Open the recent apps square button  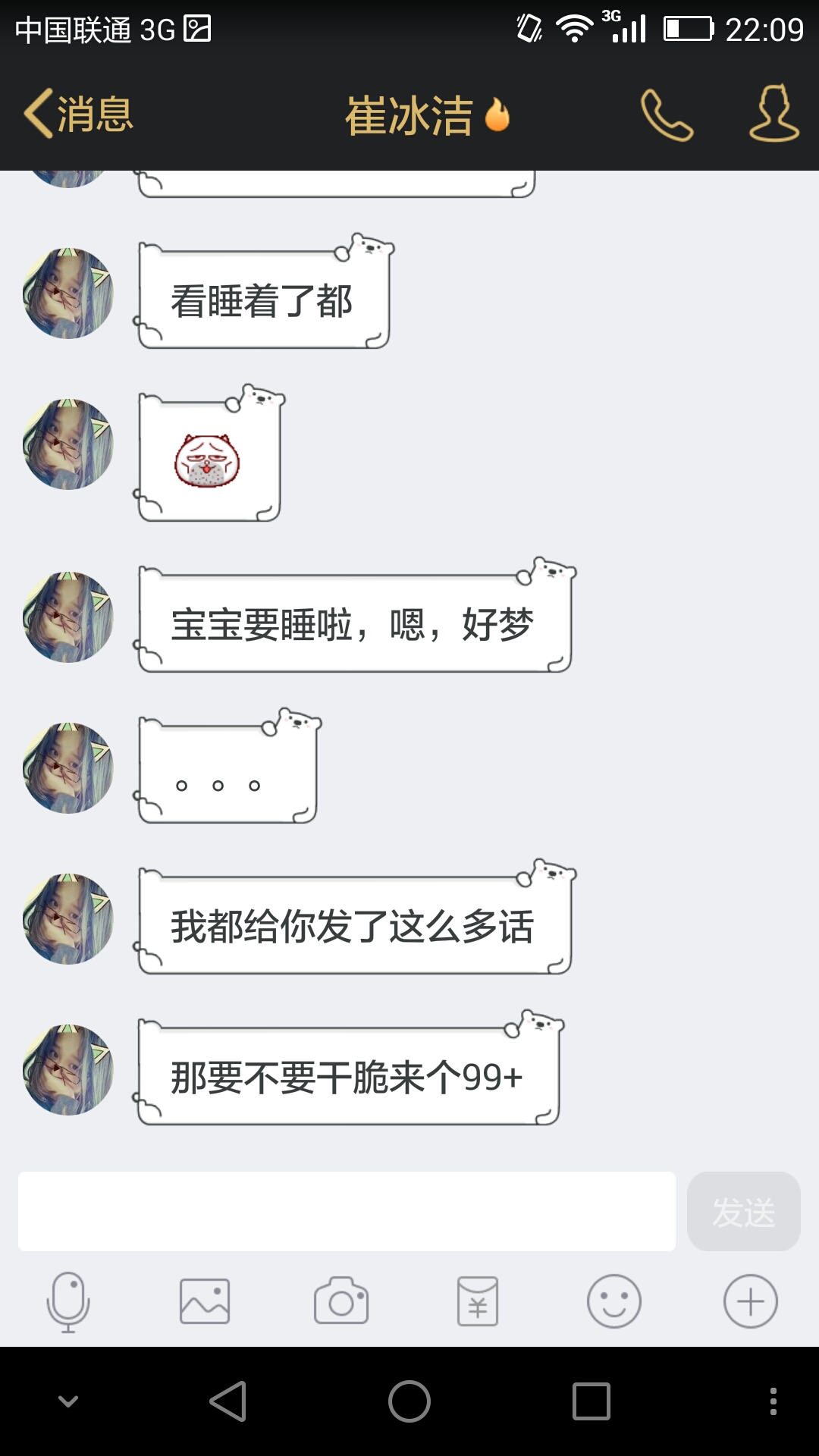591,1401
